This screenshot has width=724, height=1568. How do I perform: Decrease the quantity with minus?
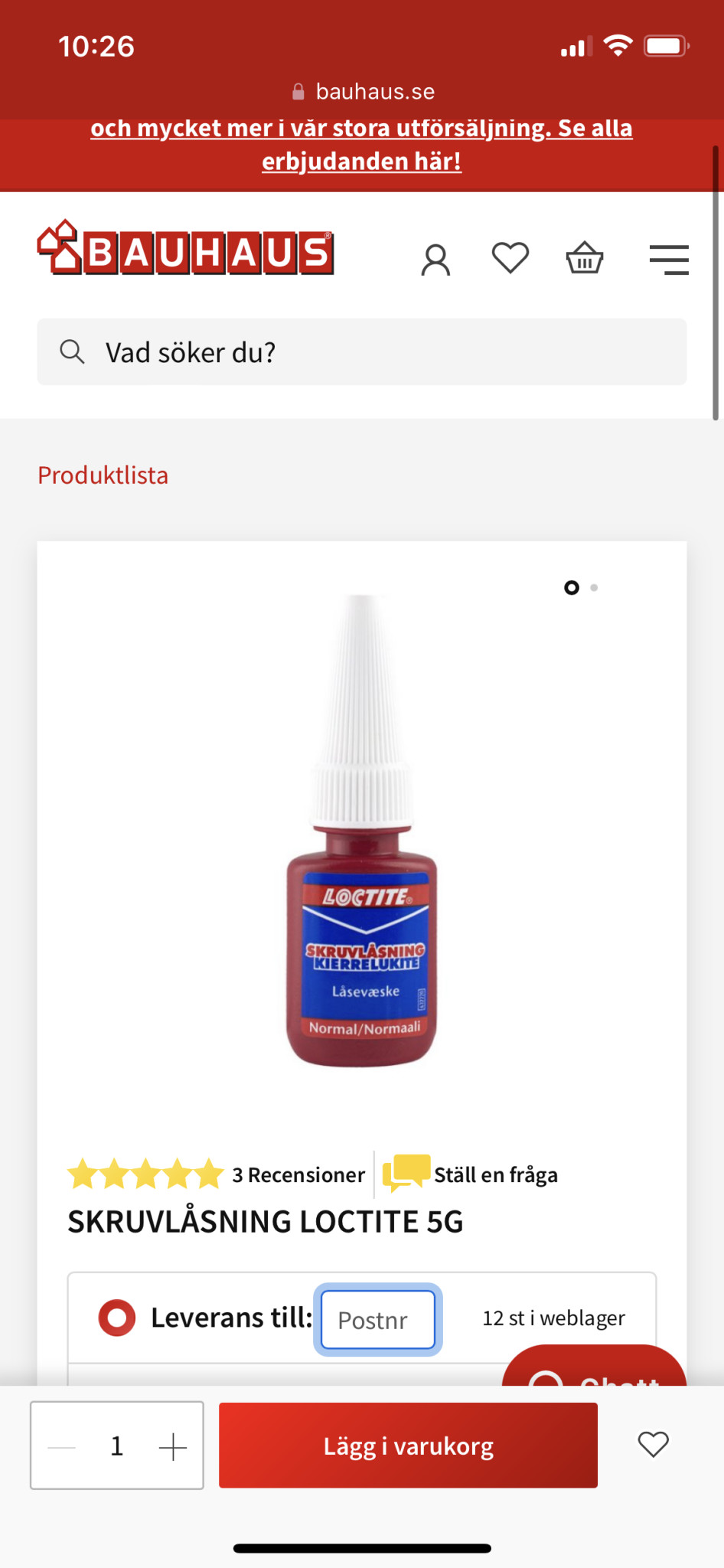[62, 1446]
